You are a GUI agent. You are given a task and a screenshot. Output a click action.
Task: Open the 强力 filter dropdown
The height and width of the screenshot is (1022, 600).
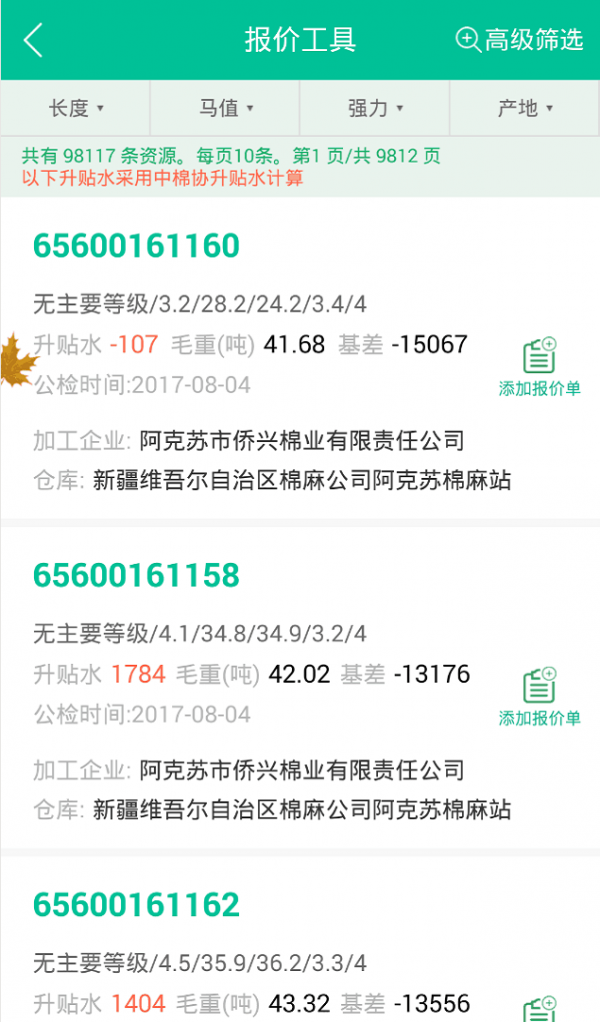(x=376, y=108)
